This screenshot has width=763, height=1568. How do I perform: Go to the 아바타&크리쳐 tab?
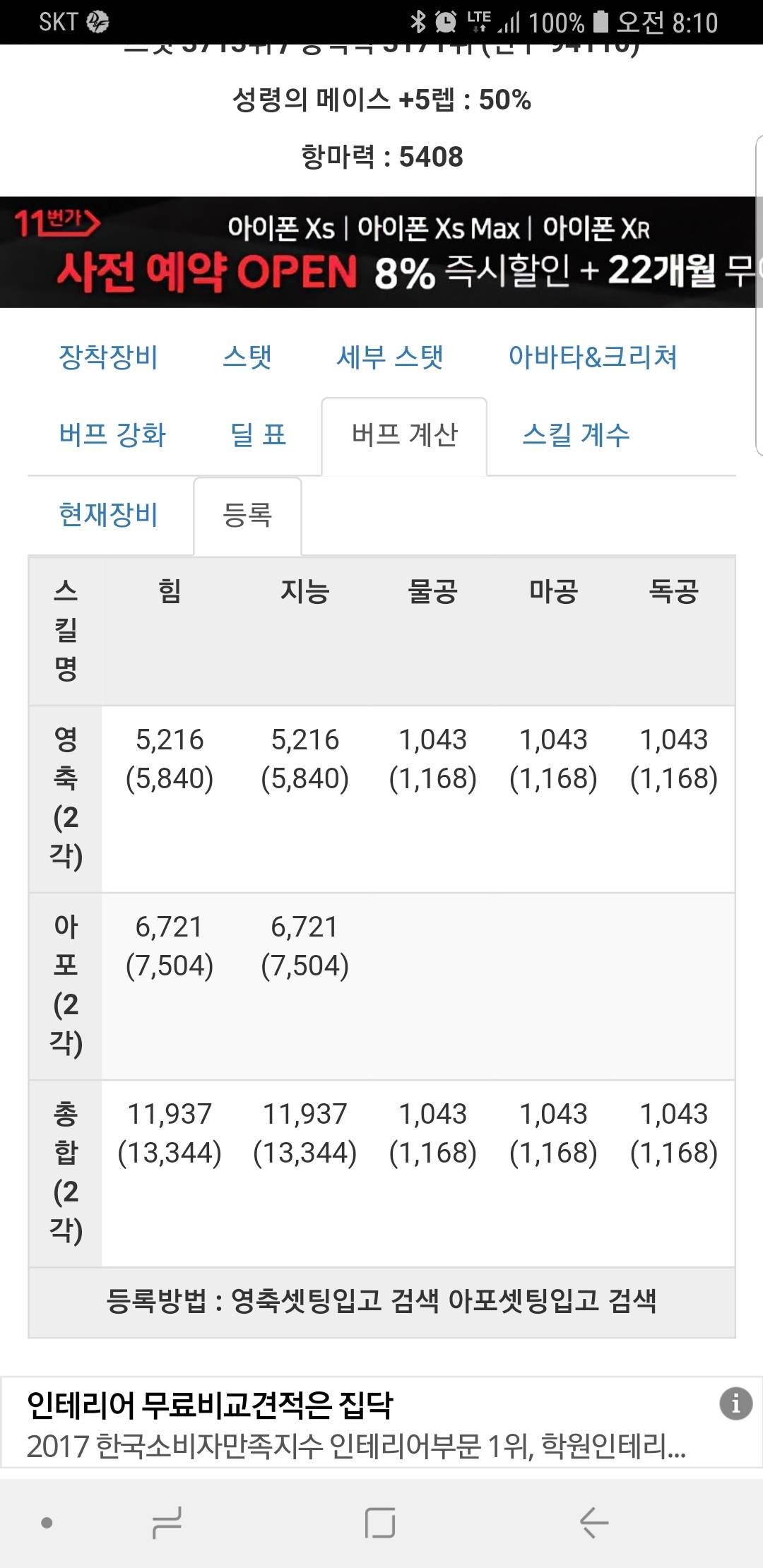point(593,357)
